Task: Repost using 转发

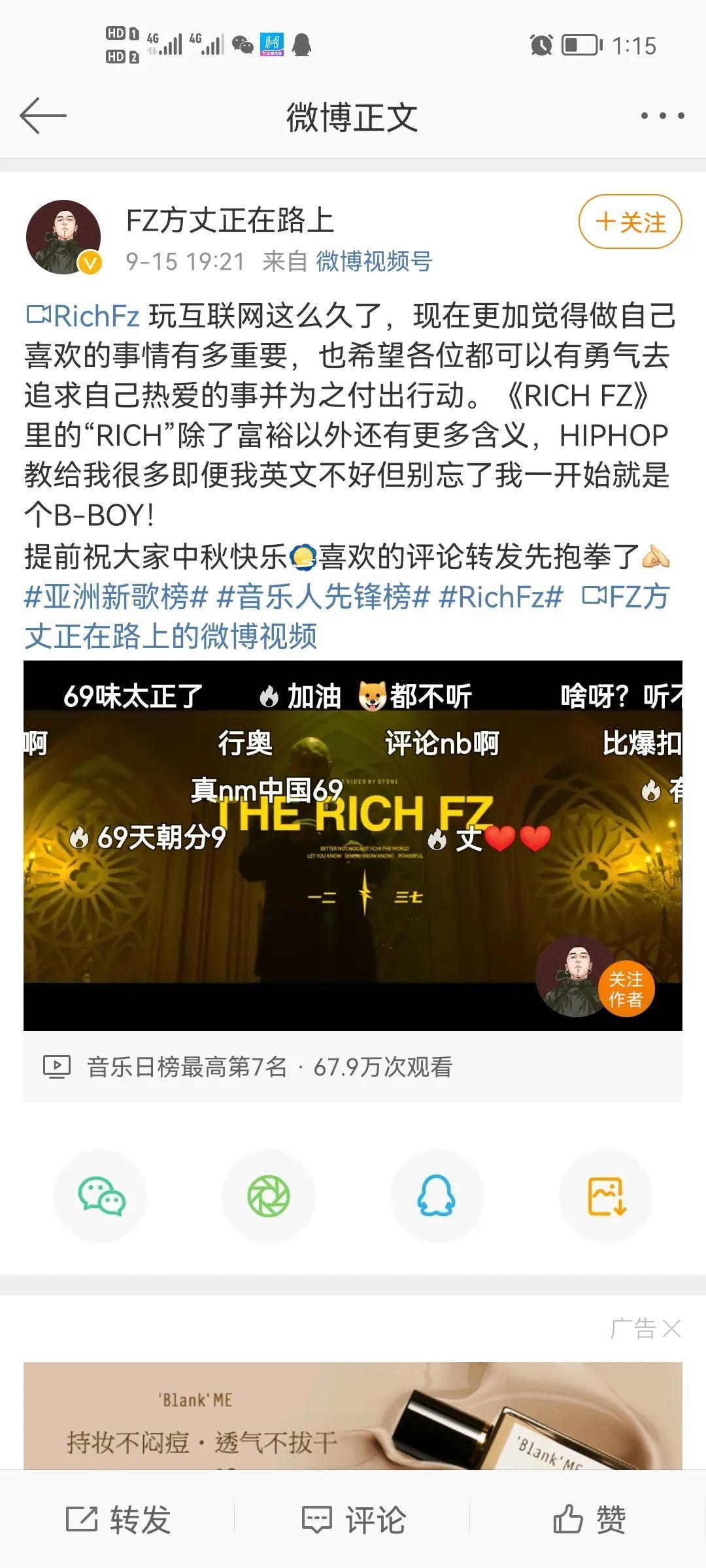Action: [x=118, y=1520]
